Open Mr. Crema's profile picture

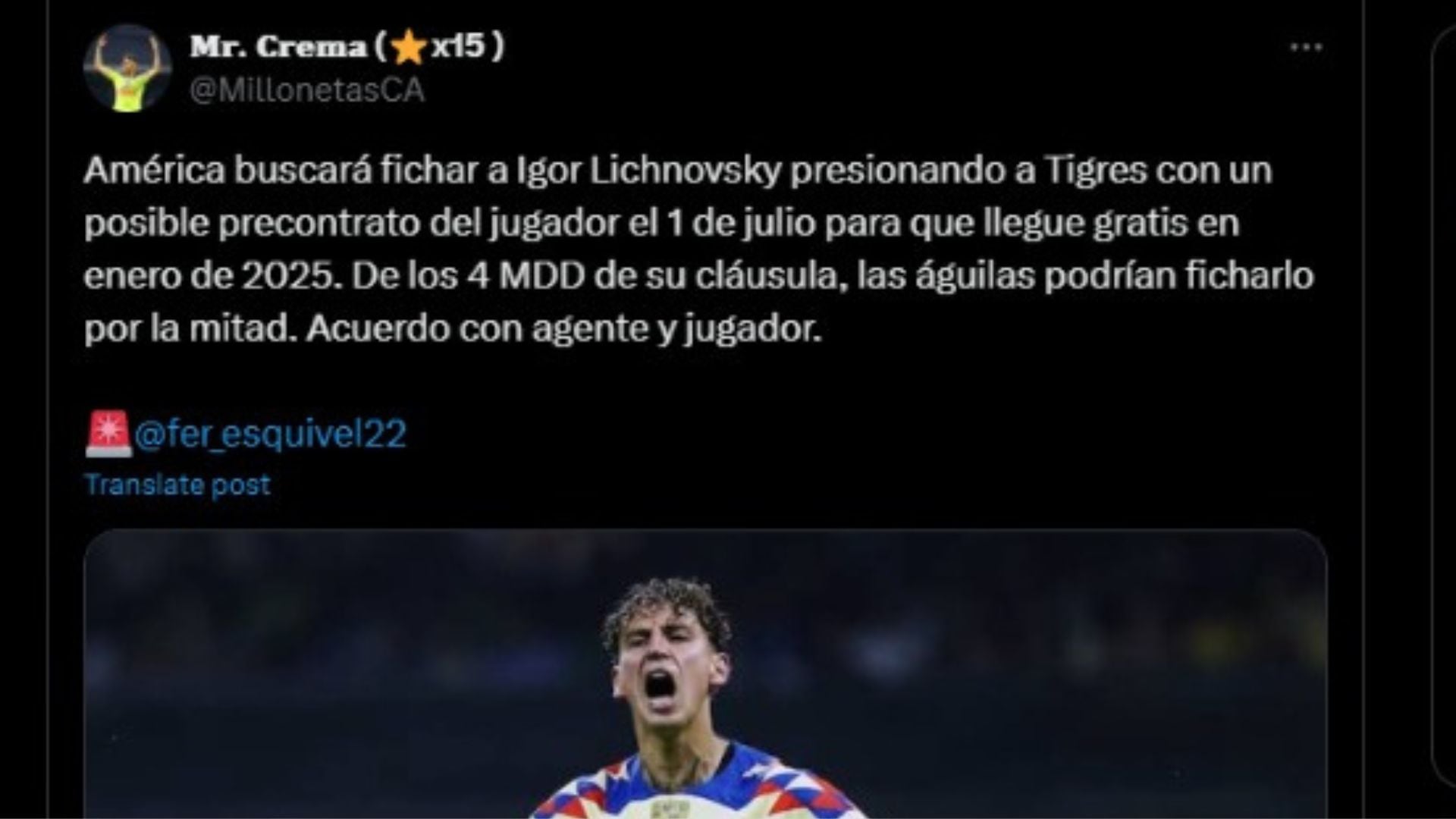point(127,69)
